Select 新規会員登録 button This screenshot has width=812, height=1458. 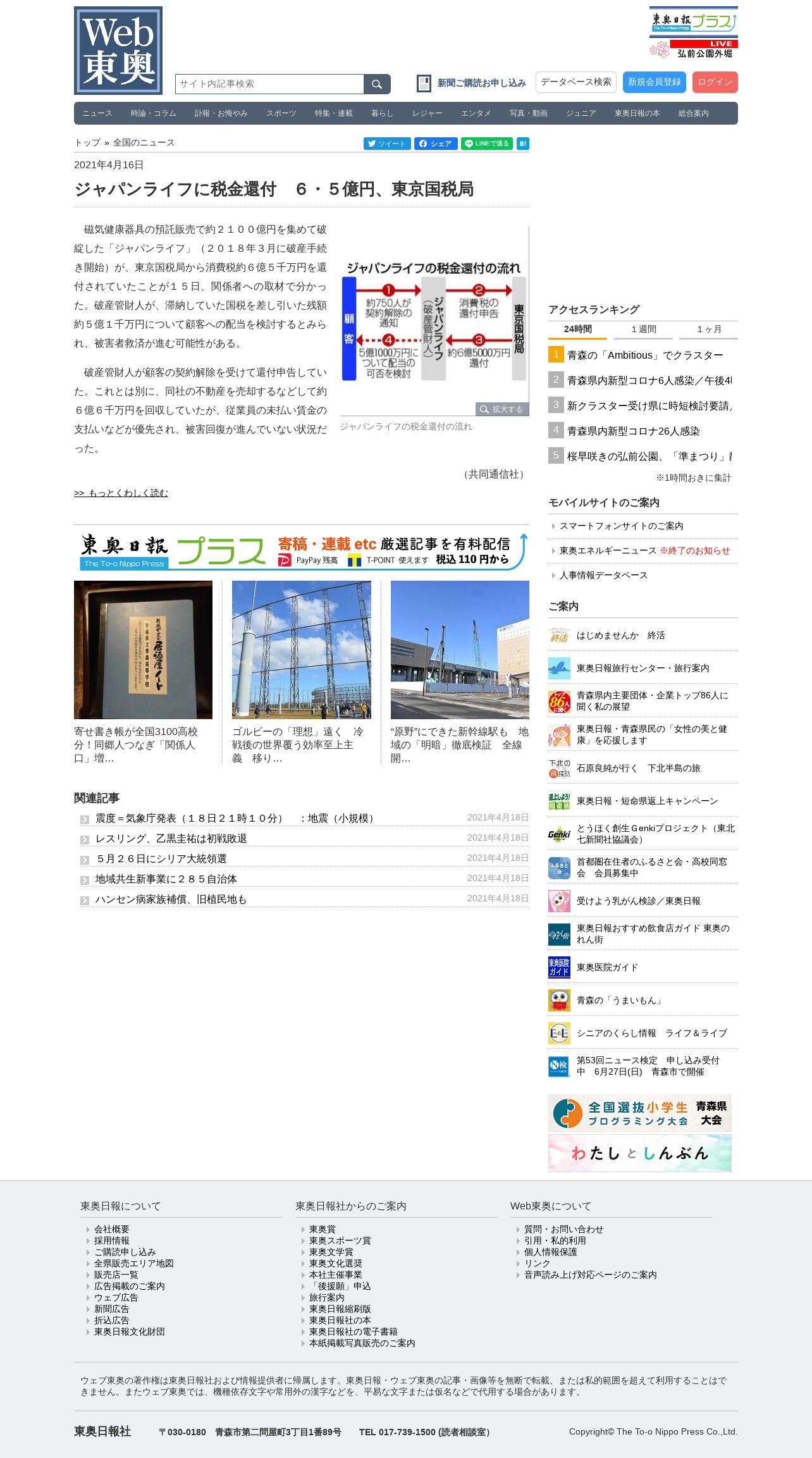tap(655, 82)
